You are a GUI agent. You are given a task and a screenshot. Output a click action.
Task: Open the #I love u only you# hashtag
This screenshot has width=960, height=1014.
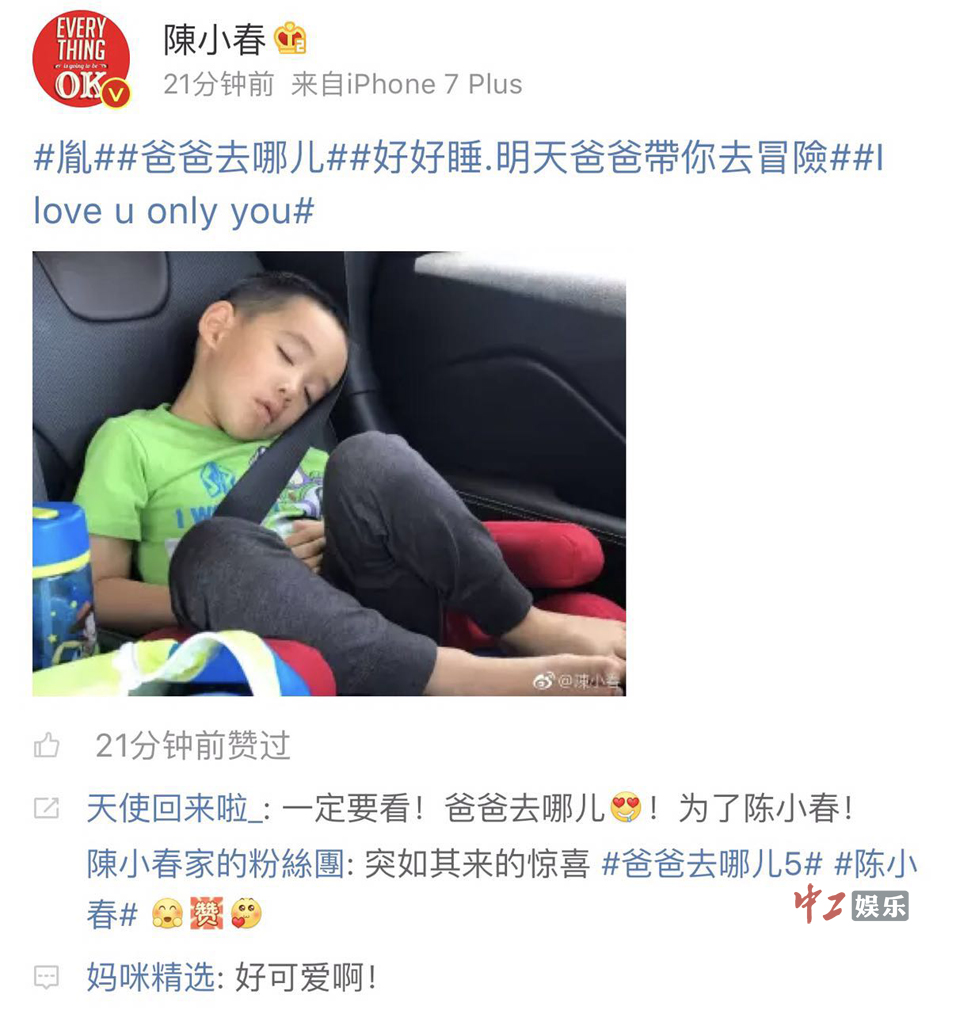pyautogui.click(x=175, y=210)
